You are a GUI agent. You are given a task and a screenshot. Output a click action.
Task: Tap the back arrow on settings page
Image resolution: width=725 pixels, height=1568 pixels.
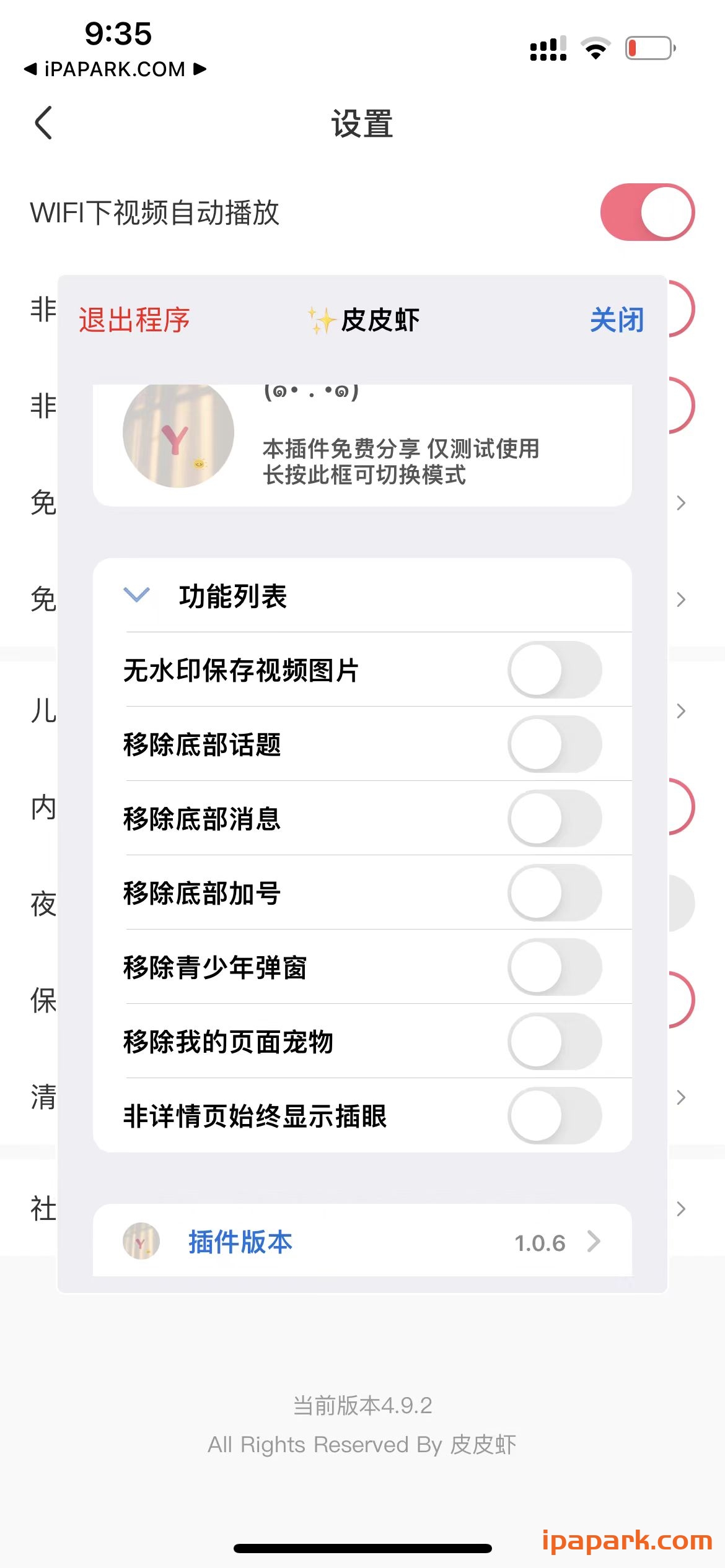pyautogui.click(x=42, y=123)
